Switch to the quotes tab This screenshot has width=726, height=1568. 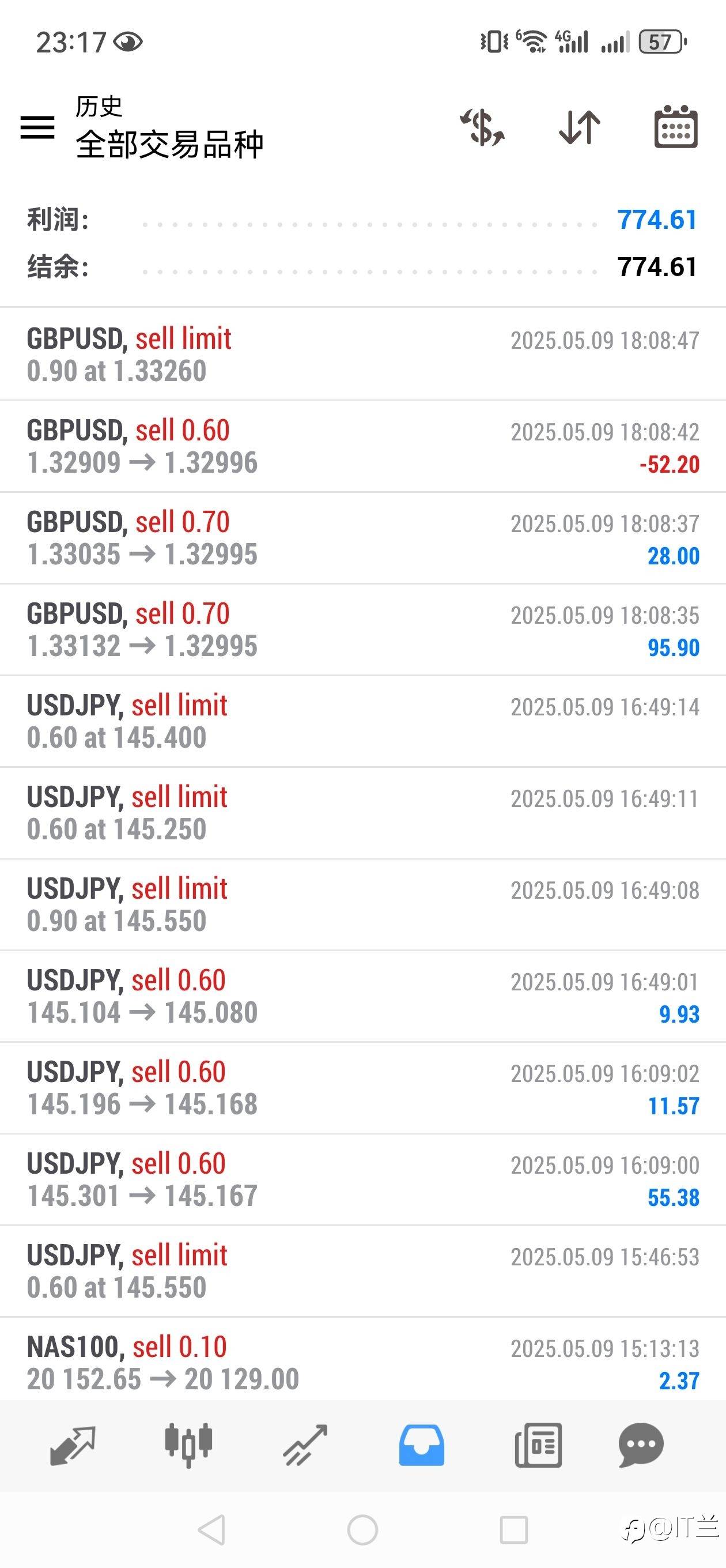pos(73,1445)
